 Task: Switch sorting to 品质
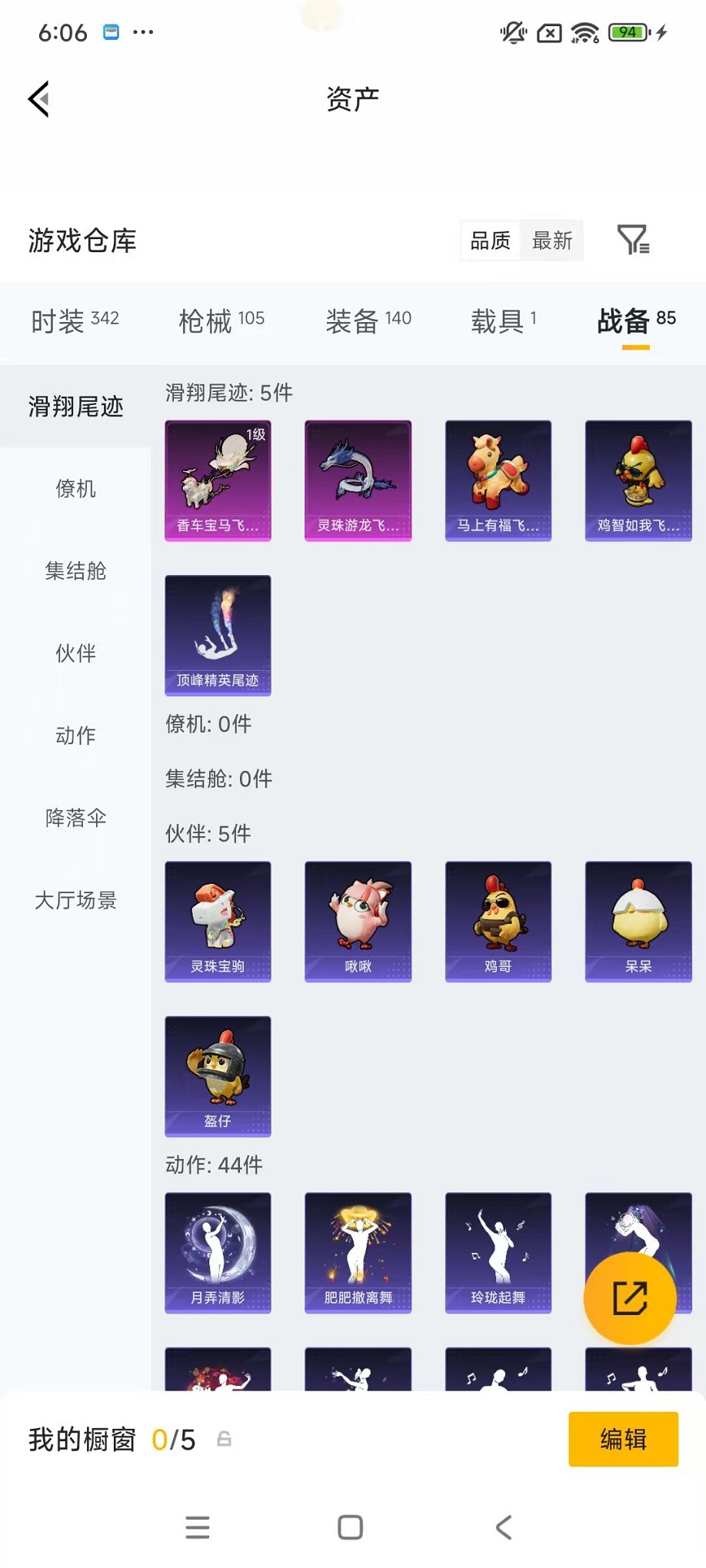[x=488, y=241]
